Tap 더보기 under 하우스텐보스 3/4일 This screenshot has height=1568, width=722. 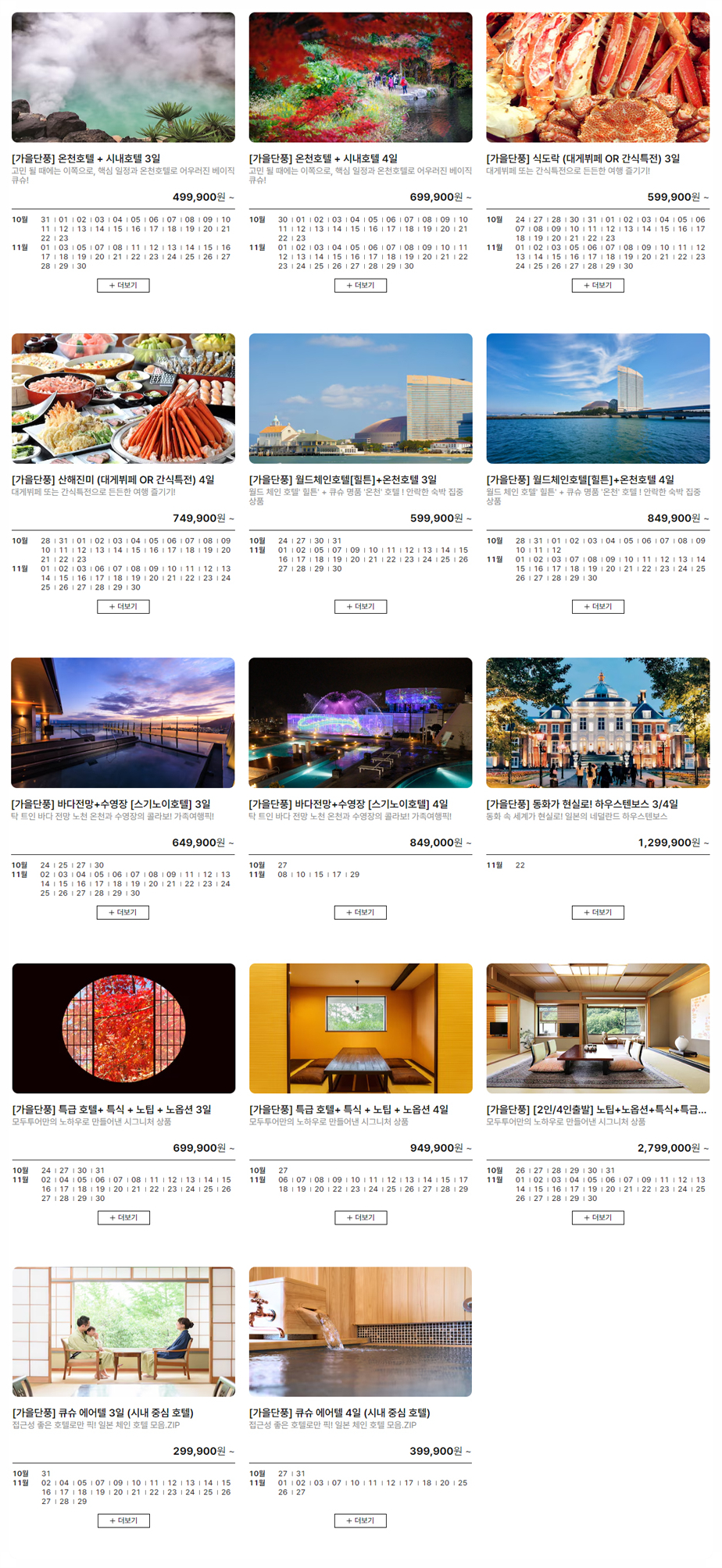tap(598, 912)
